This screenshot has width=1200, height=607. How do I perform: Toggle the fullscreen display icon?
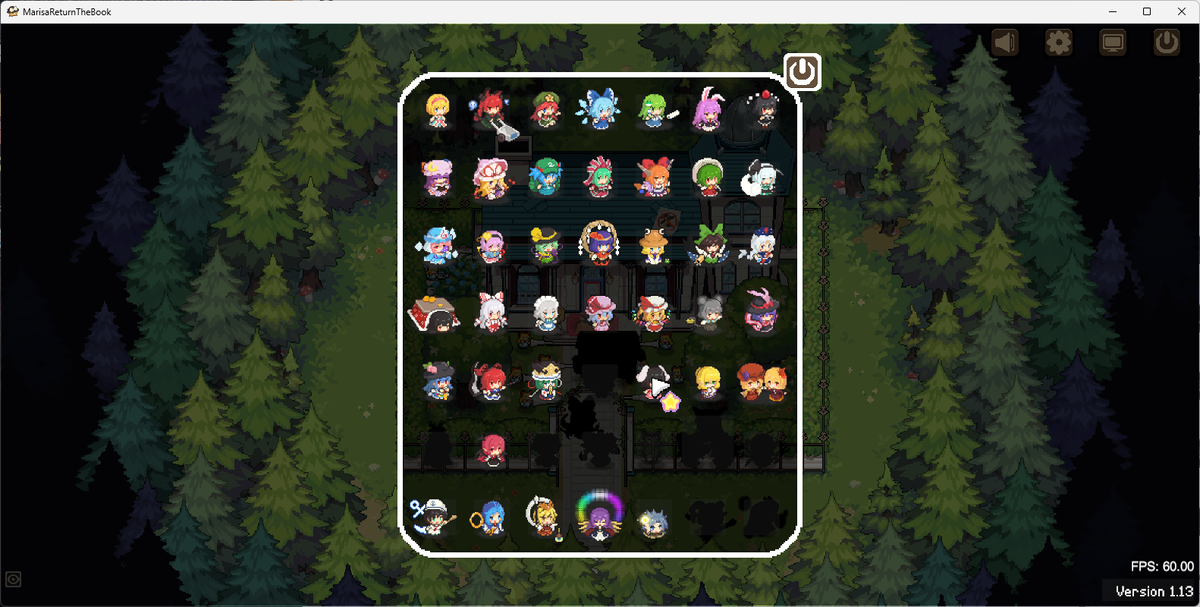pyautogui.click(x=1112, y=42)
